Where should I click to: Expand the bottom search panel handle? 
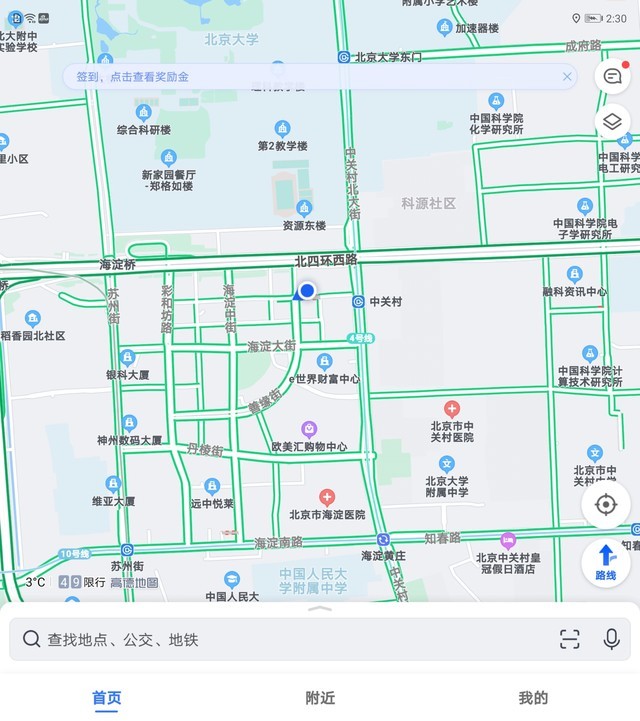[320, 608]
